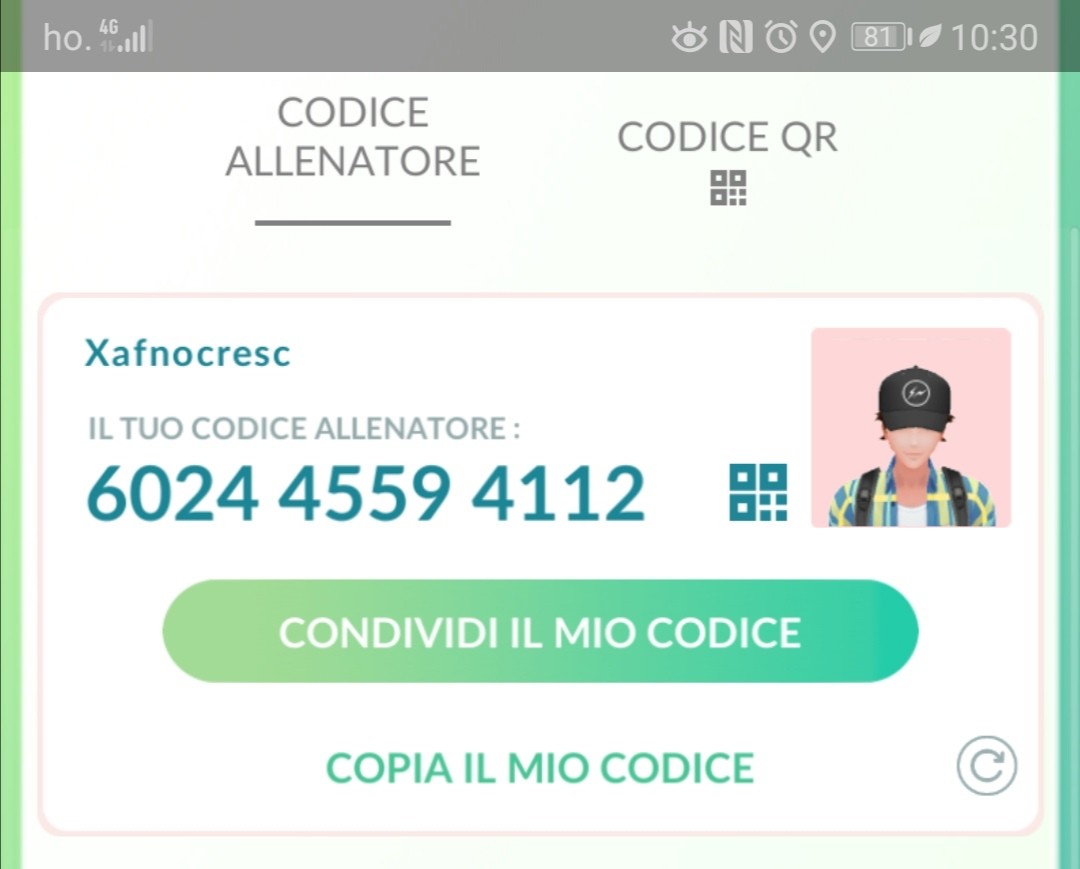Tap Condividi il mio codice button
Screen dimensions: 1080x869
point(540,632)
